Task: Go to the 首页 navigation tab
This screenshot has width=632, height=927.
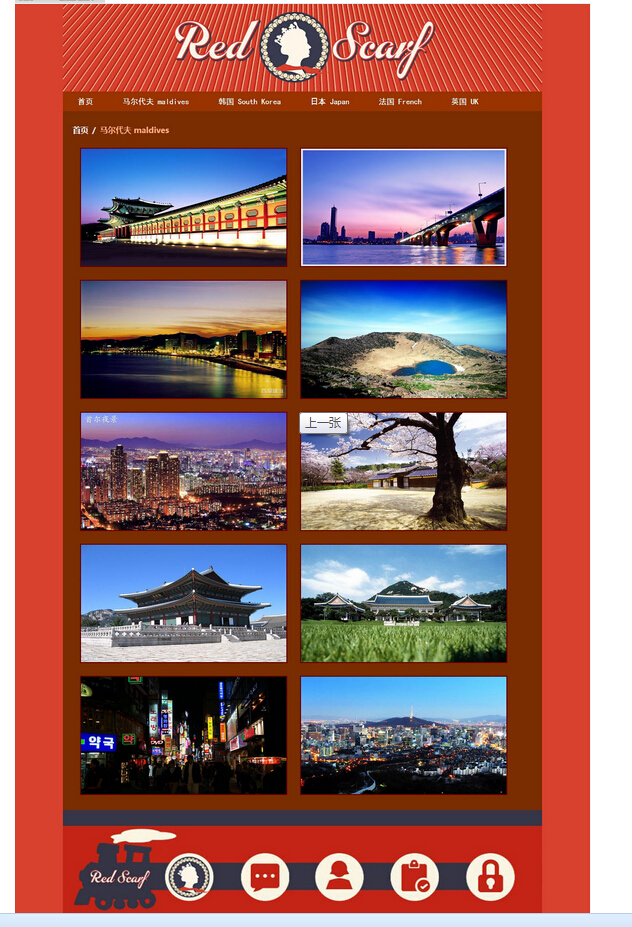Action: pyautogui.click(x=85, y=102)
